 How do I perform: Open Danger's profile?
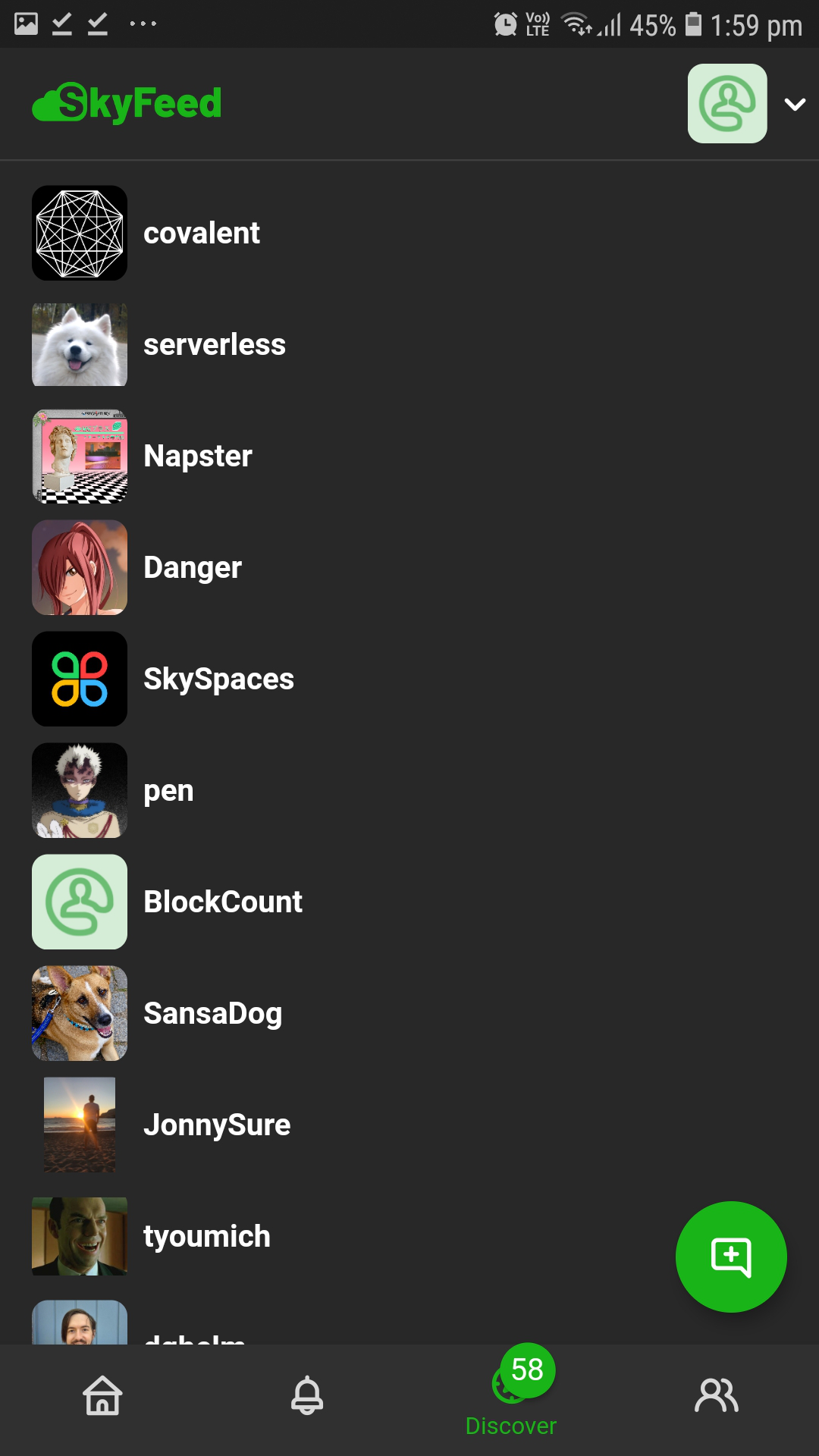192,568
